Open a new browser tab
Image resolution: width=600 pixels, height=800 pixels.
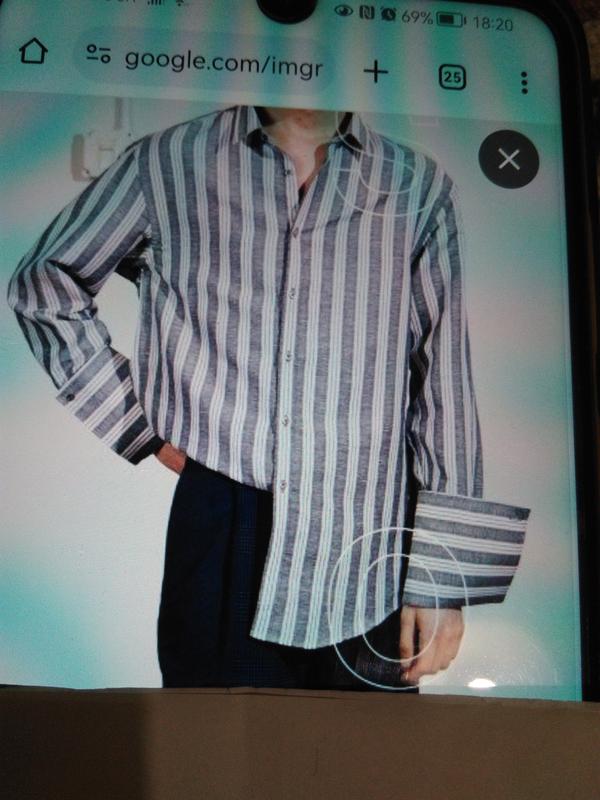[375, 71]
